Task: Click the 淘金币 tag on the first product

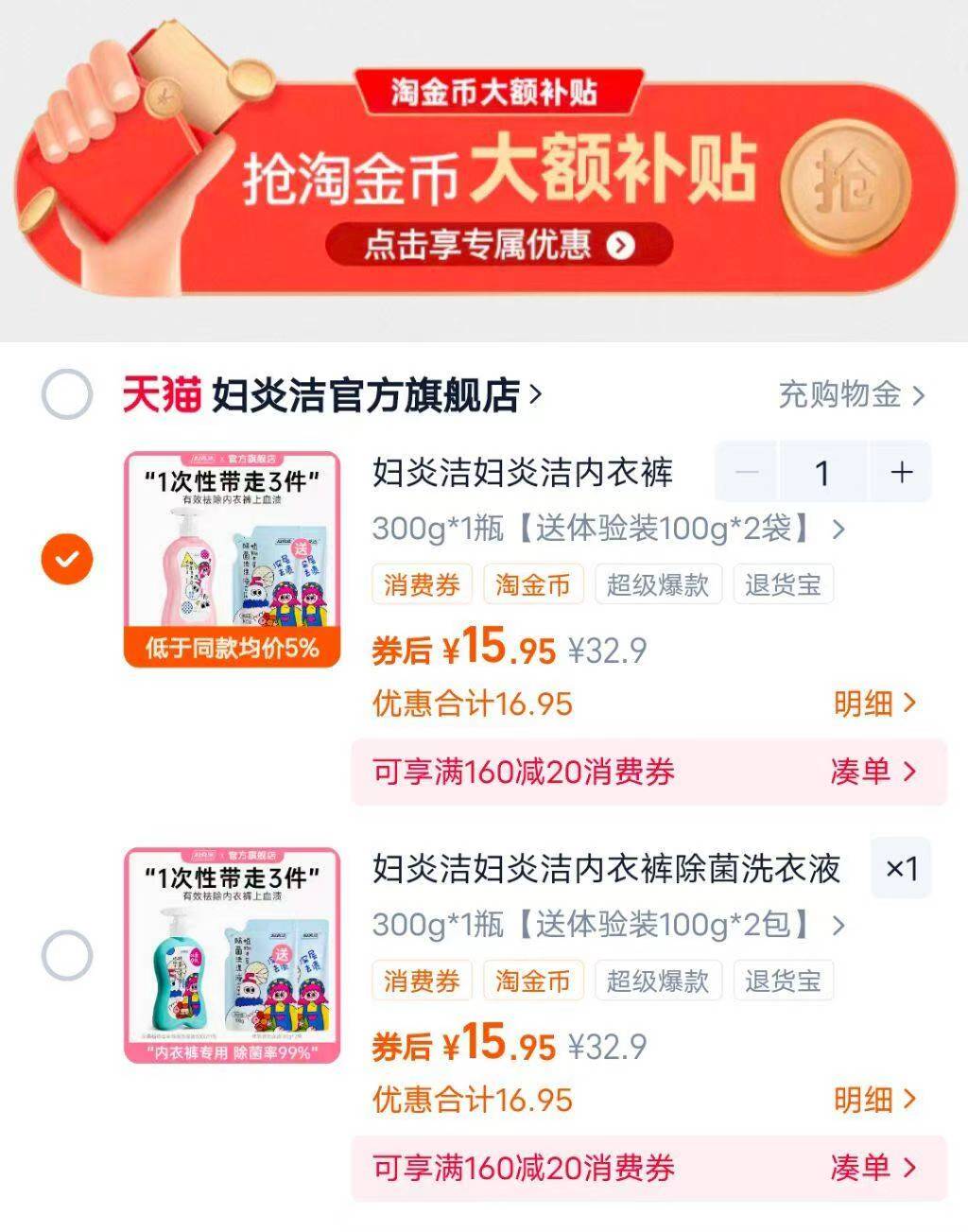Action: point(531,584)
